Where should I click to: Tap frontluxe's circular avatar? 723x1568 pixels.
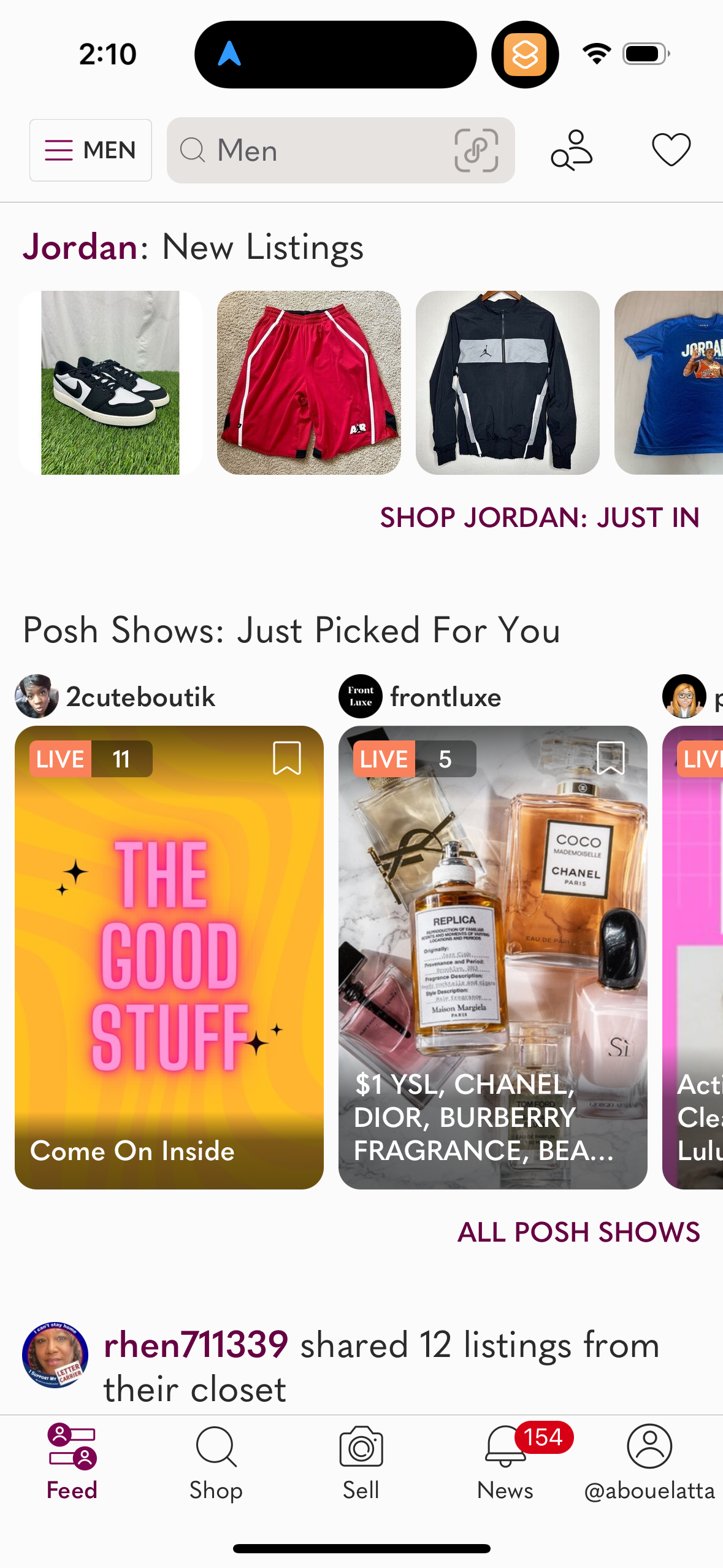pyautogui.click(x=360, y=697)
